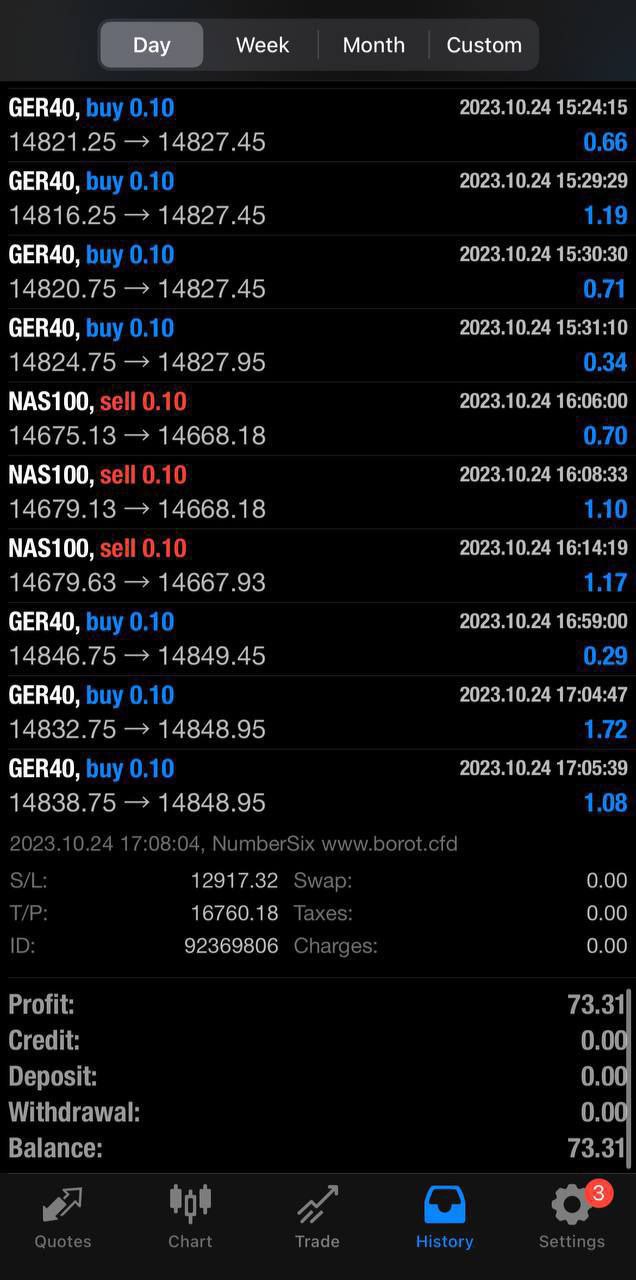Go to the Chart tab
The width and height of the screenshot is (636, 1280).
pos(190,1217)
